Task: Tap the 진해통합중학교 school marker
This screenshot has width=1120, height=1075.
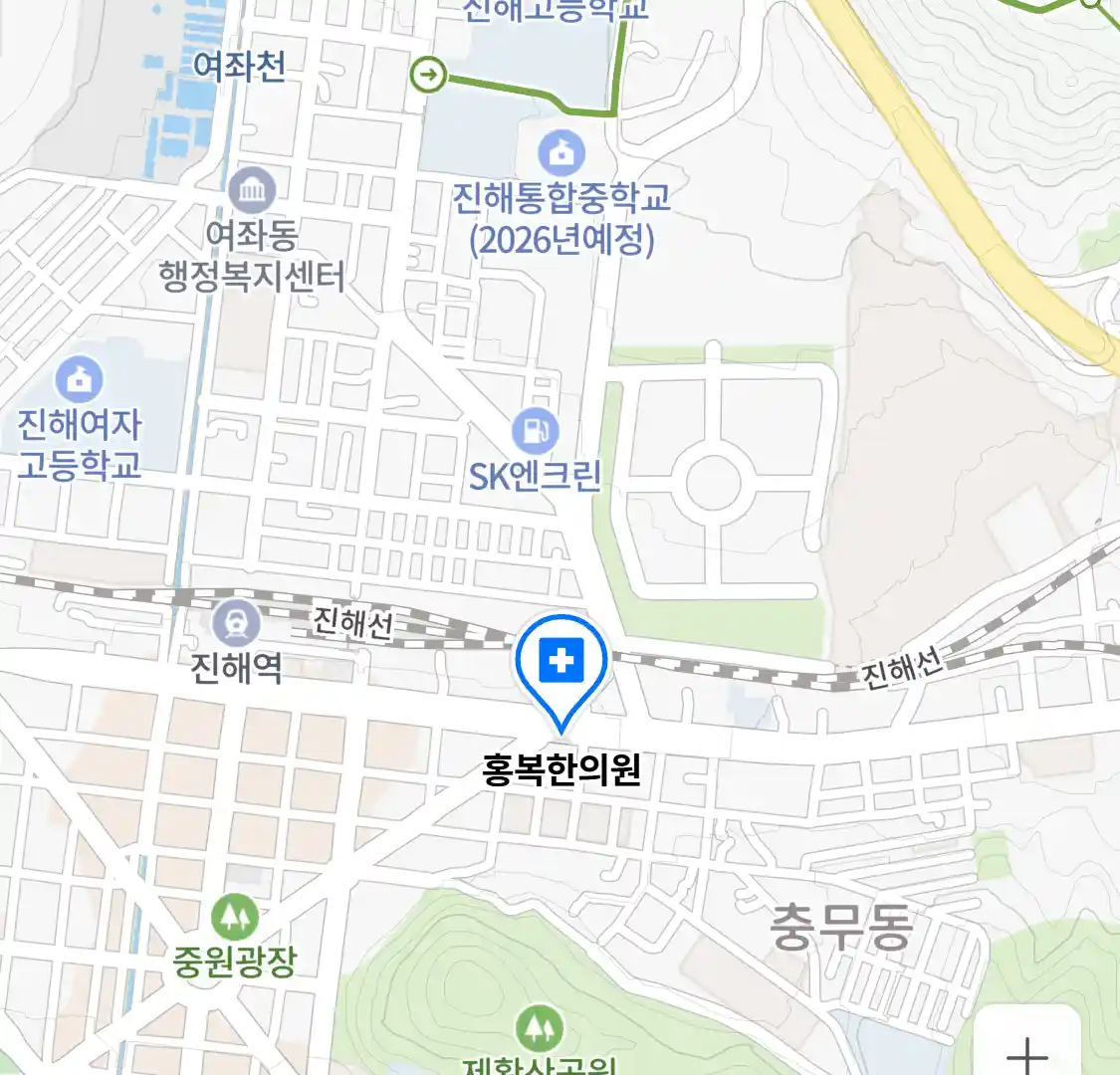Action: coord(562,153)
